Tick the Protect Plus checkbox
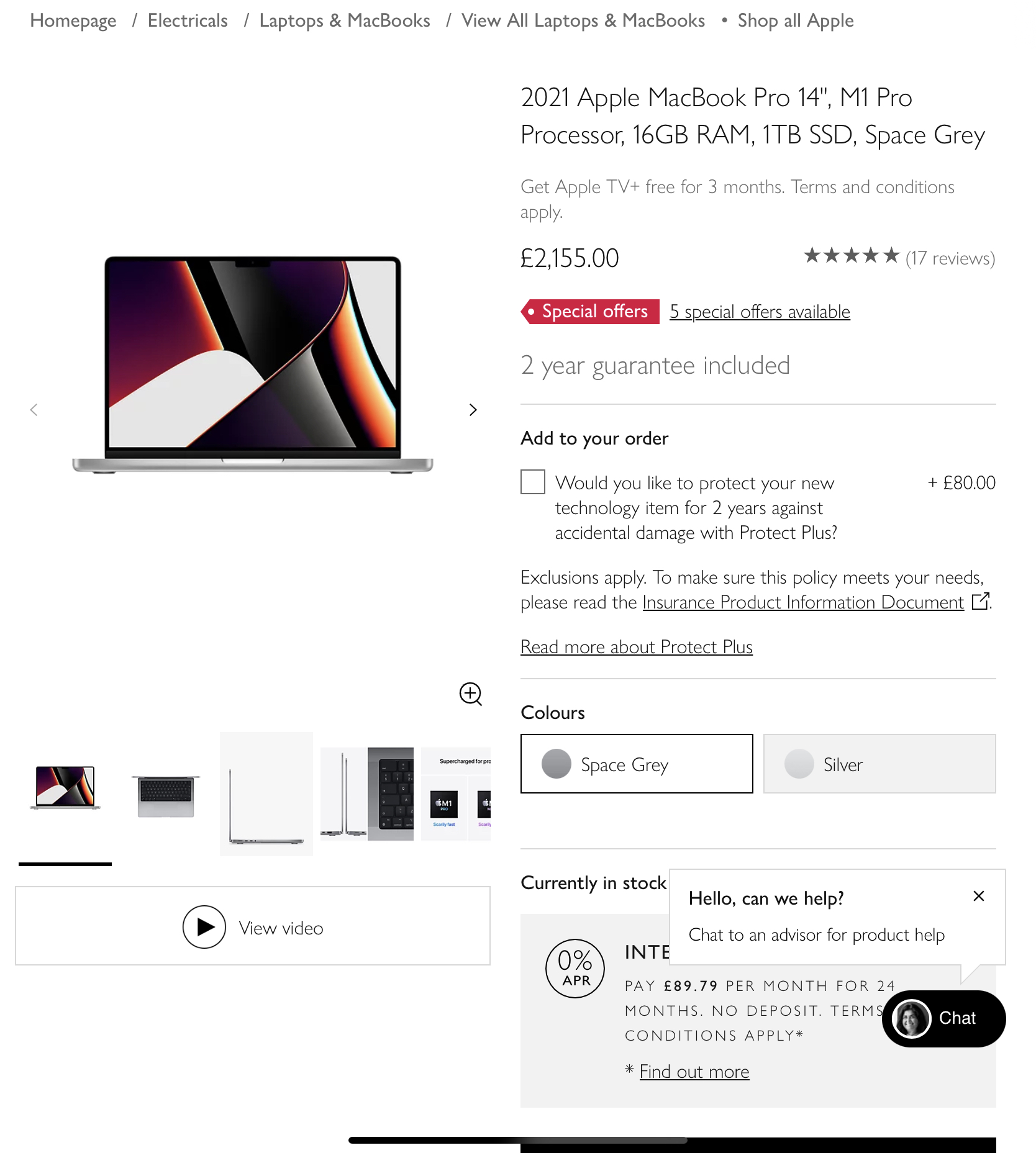The width and height of the screenshot is (1036, 1153). tap(532, 482)
